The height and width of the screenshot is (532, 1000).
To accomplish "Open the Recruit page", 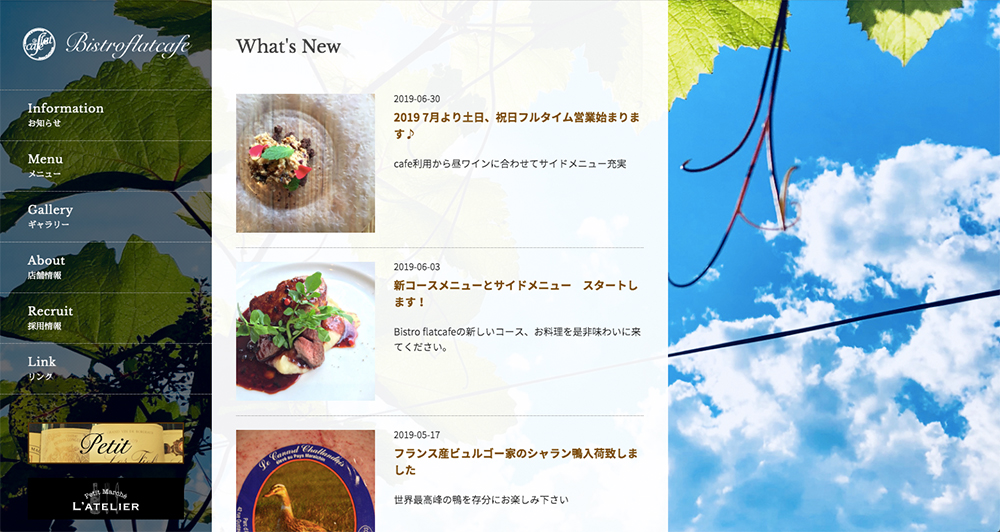I will (50, 317).
